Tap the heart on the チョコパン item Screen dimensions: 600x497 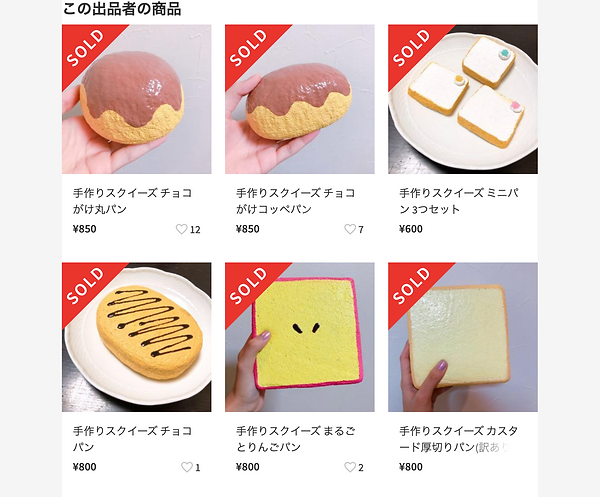[186, 467]
